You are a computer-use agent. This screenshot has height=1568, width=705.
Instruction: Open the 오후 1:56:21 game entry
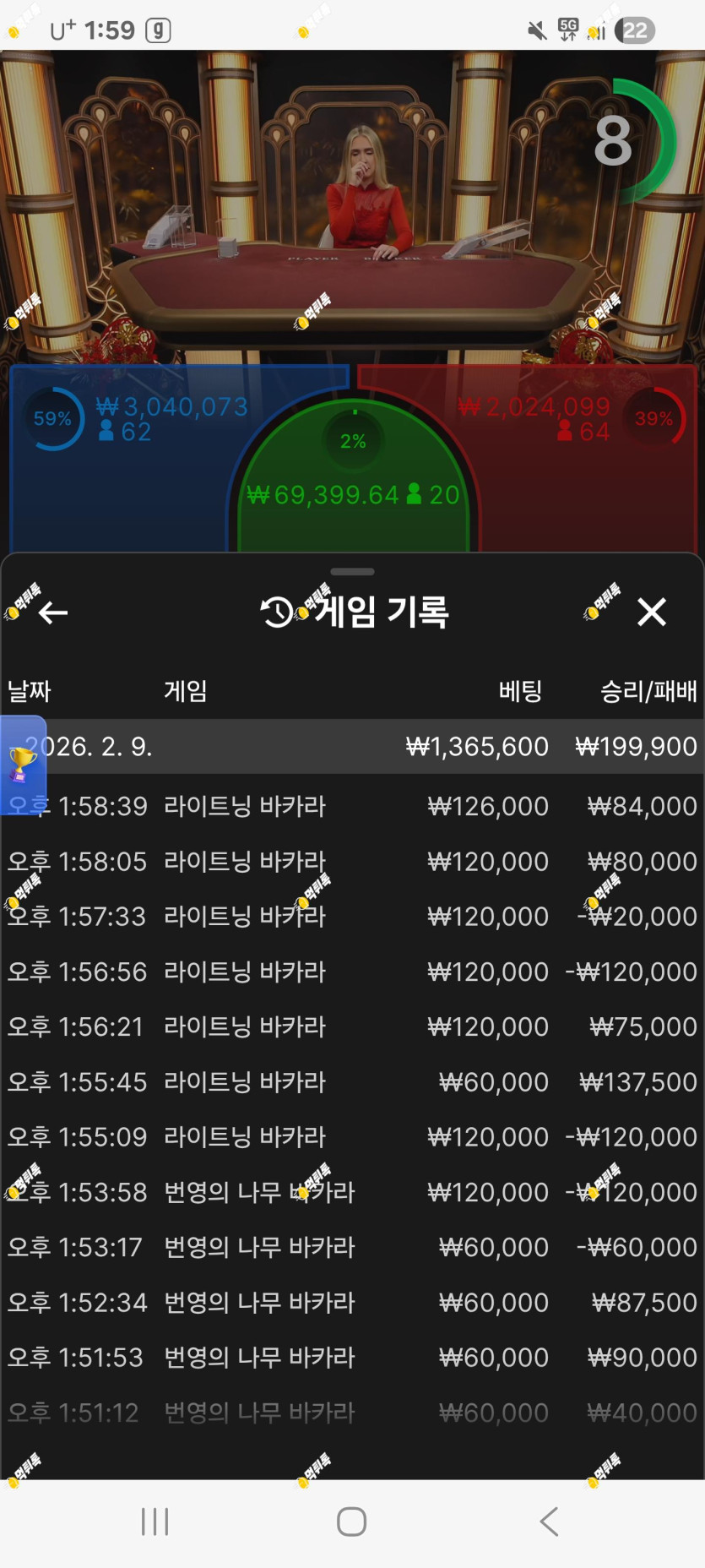[x=352, y=1026]
